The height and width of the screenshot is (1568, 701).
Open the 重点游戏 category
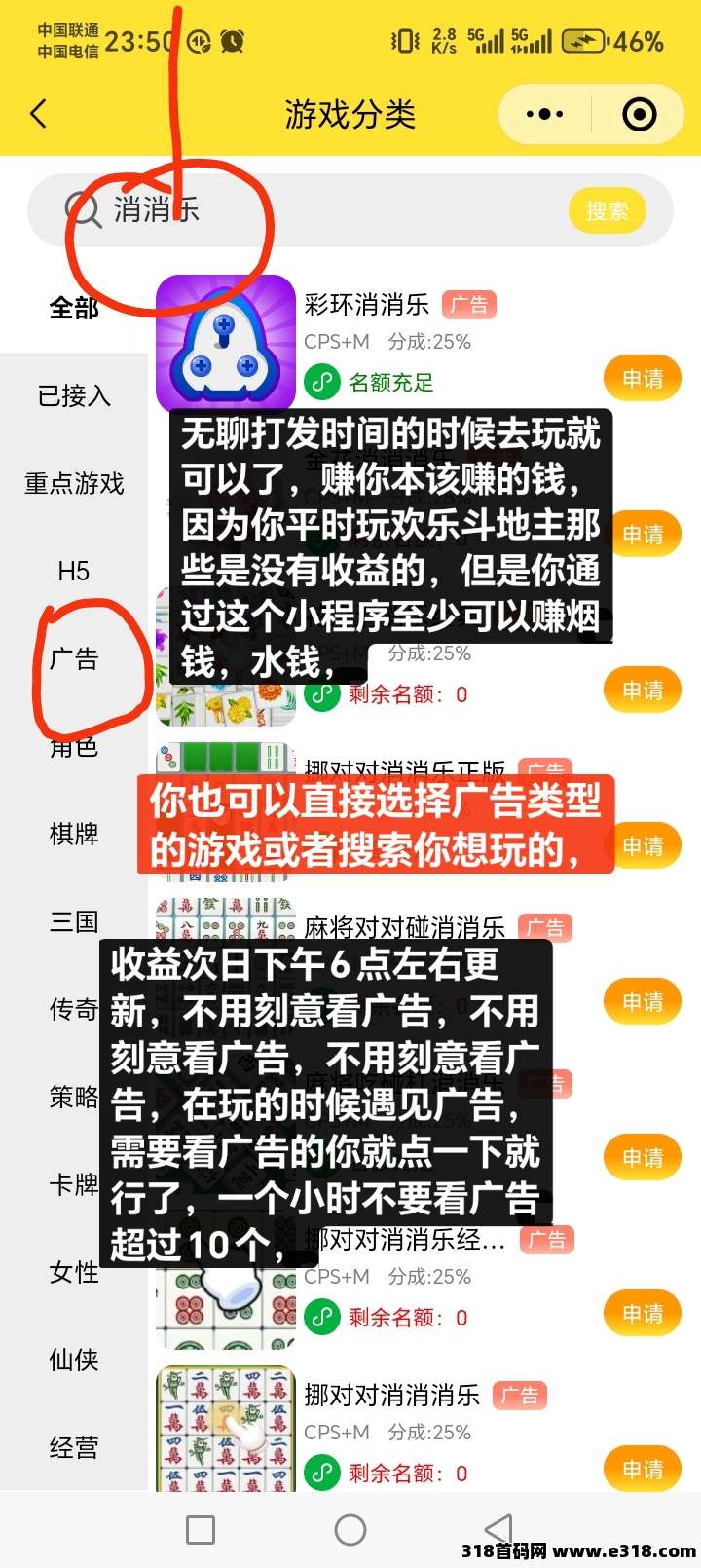74,484
